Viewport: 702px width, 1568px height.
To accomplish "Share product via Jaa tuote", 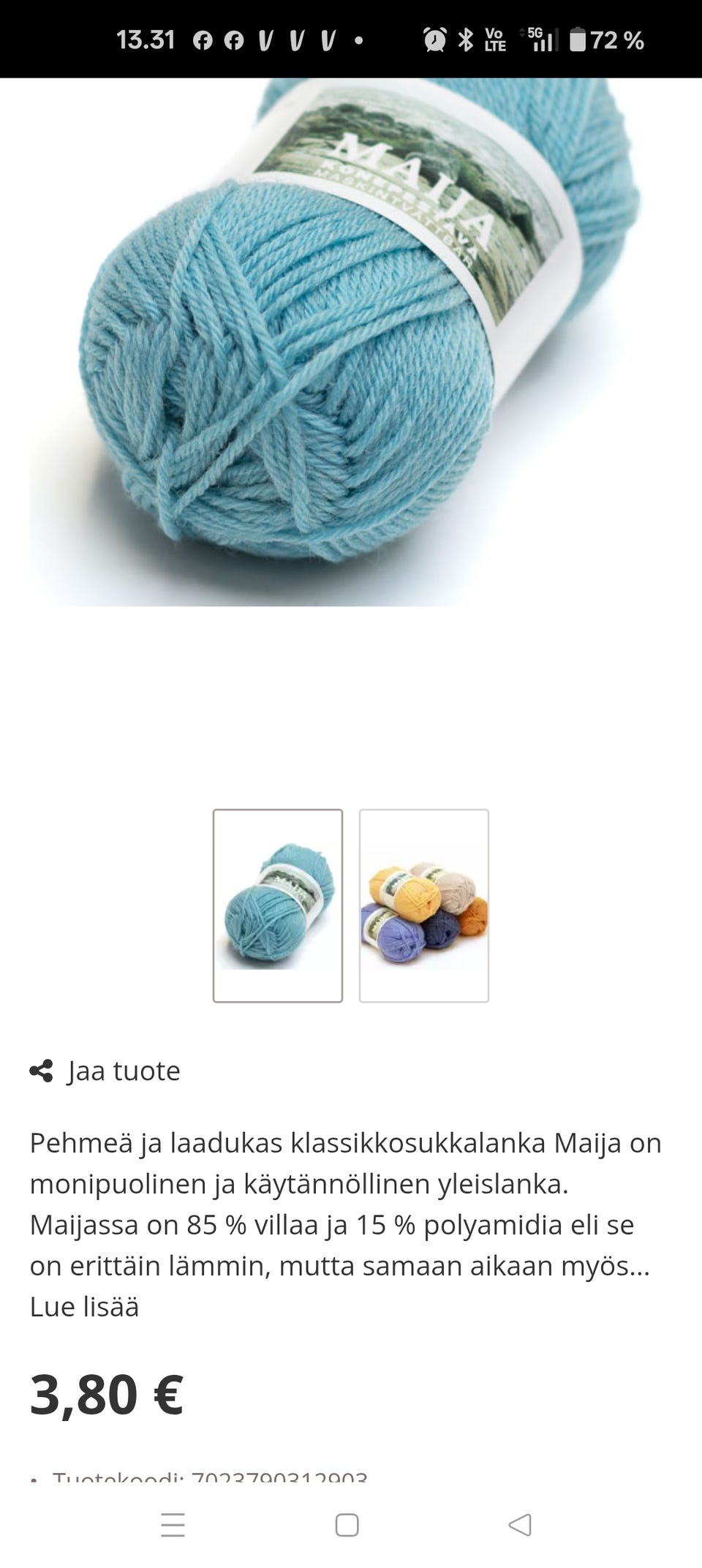I will [106, 1071].
